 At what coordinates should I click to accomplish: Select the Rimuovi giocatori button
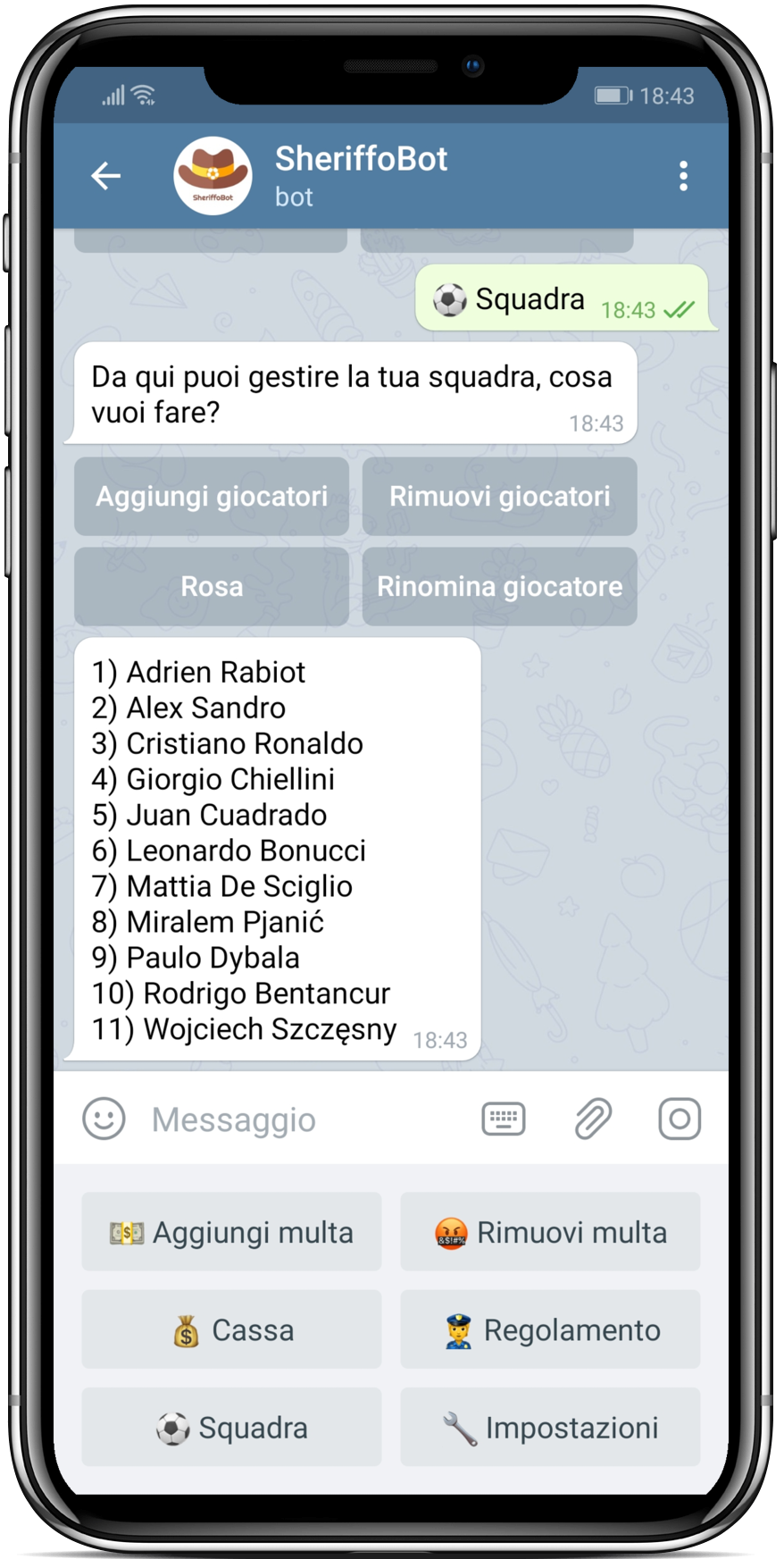click(x=499, y=497)
